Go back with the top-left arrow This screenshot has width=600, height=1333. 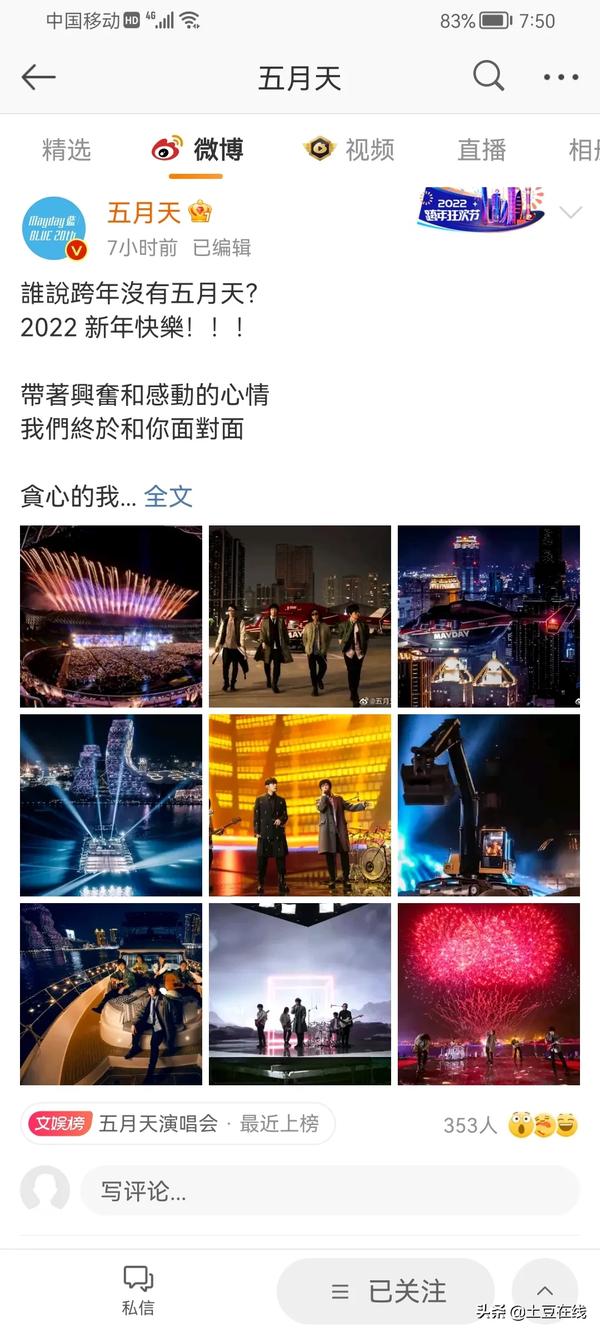[38, 77]
